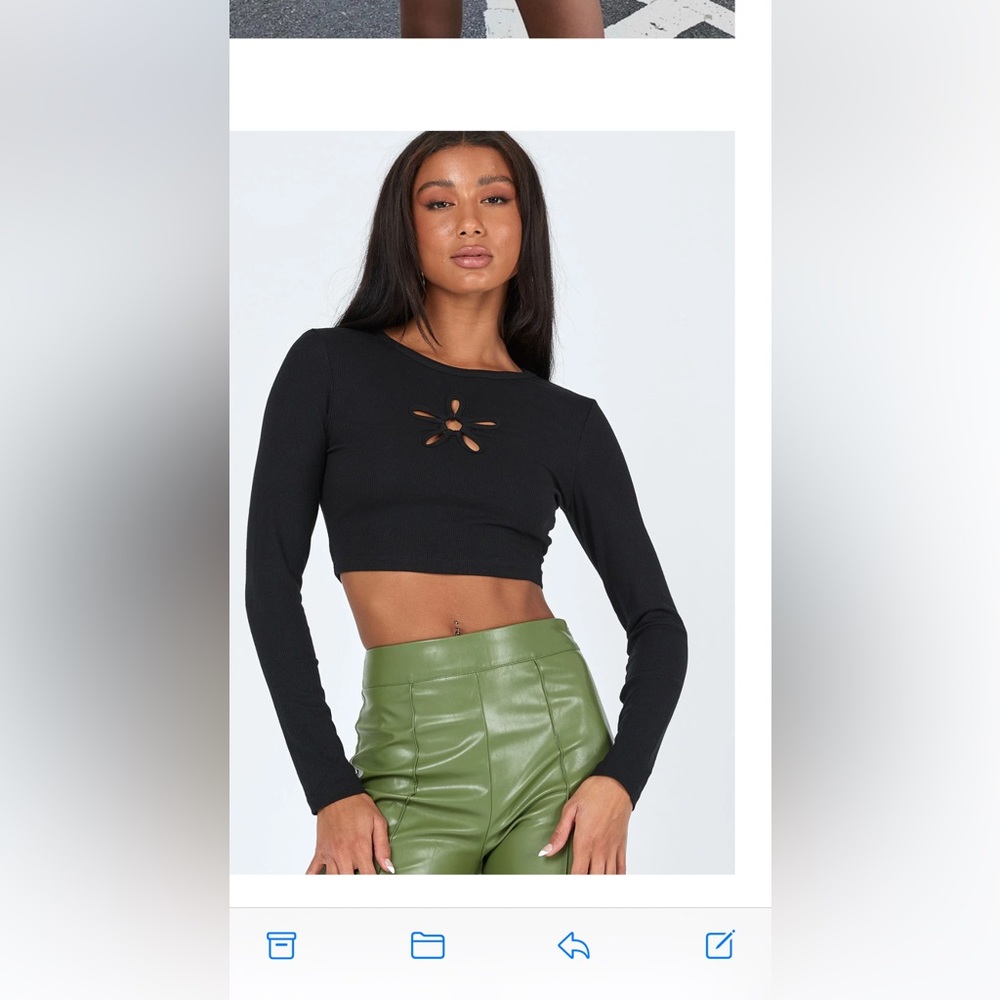Open the black cut-out crop top image
1000x1000 pixels.
482,502
